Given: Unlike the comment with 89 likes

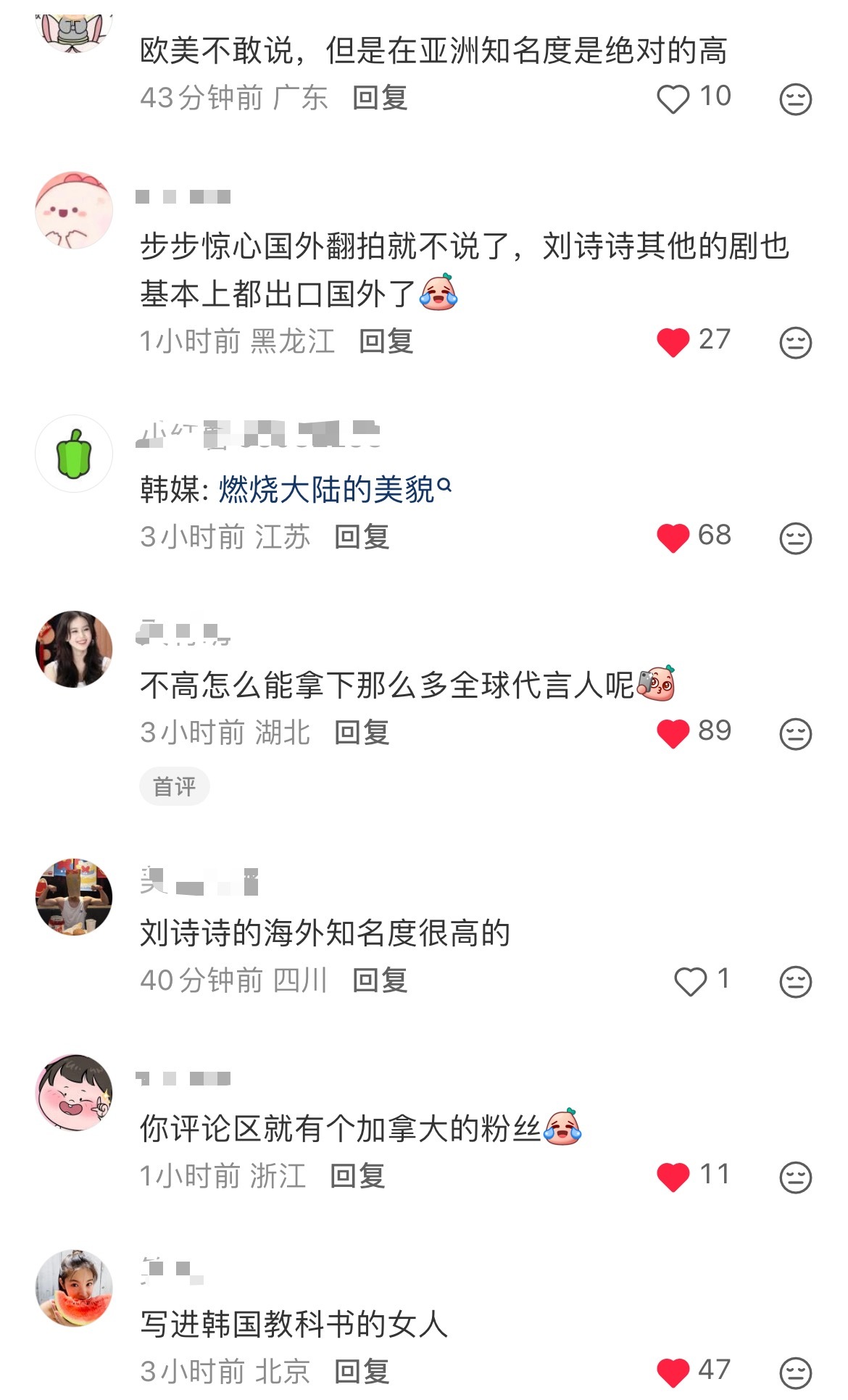Looking at the screenshot, I should point(674,733).
